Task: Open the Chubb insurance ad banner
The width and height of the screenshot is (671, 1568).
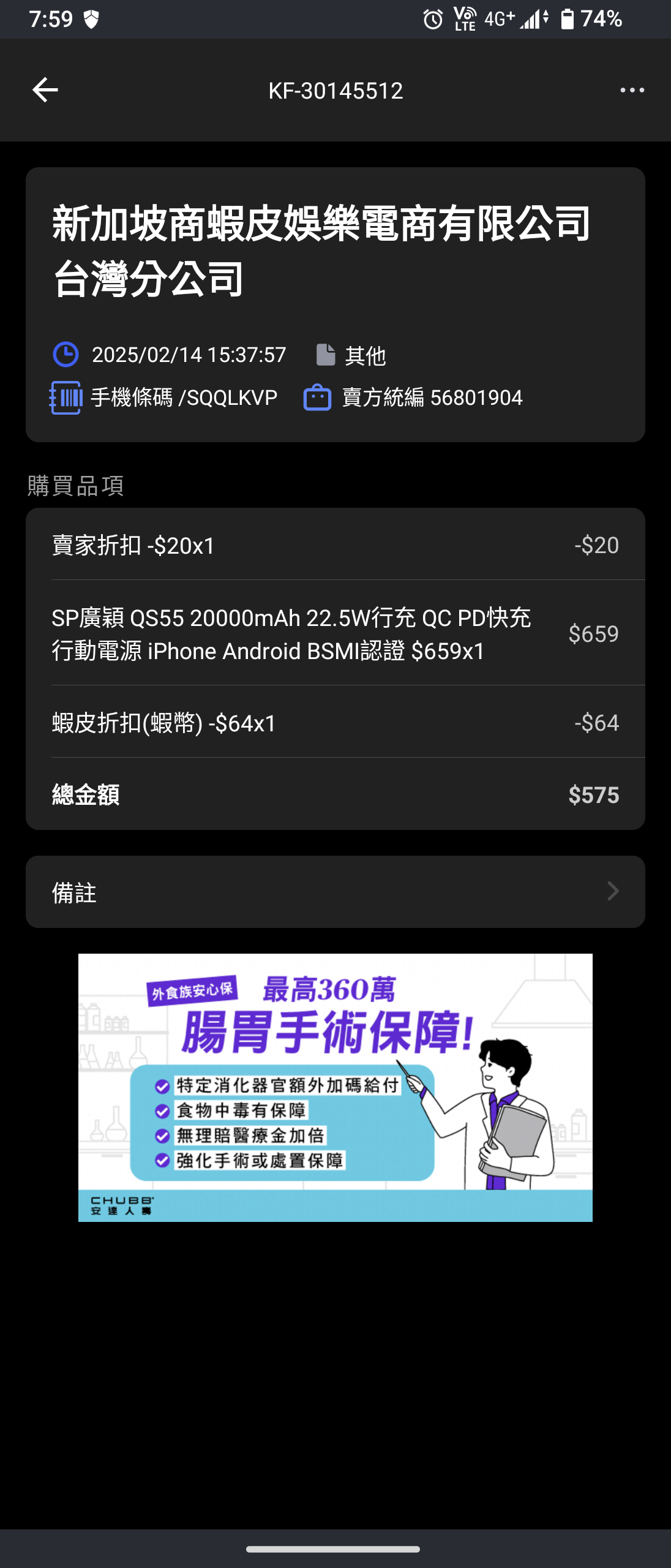Action: 335,1088
